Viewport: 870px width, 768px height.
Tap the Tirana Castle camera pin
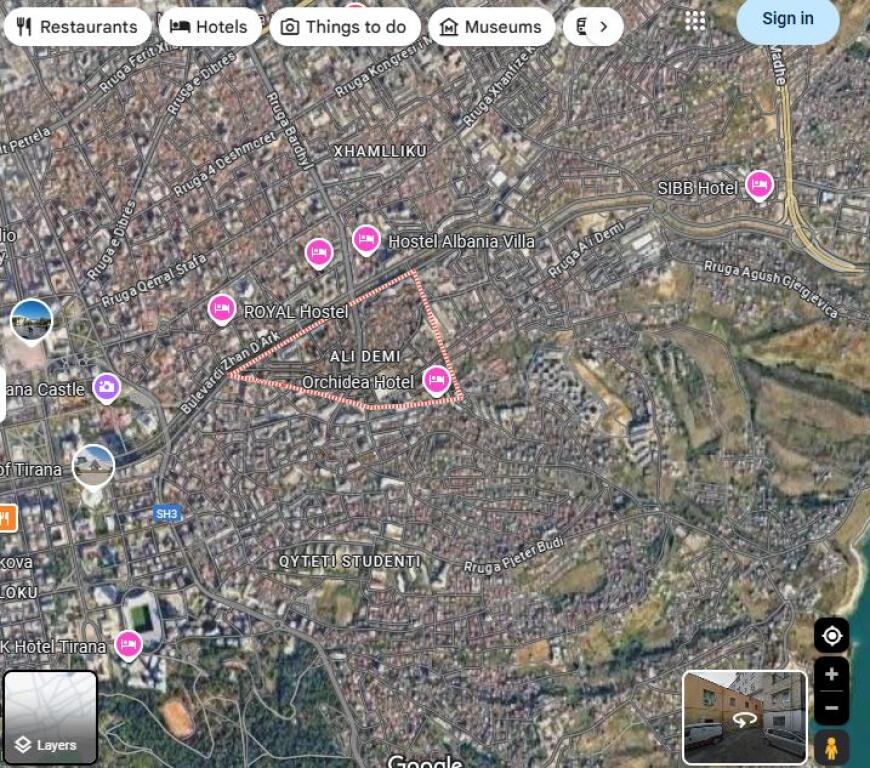(x=107, y=387)
